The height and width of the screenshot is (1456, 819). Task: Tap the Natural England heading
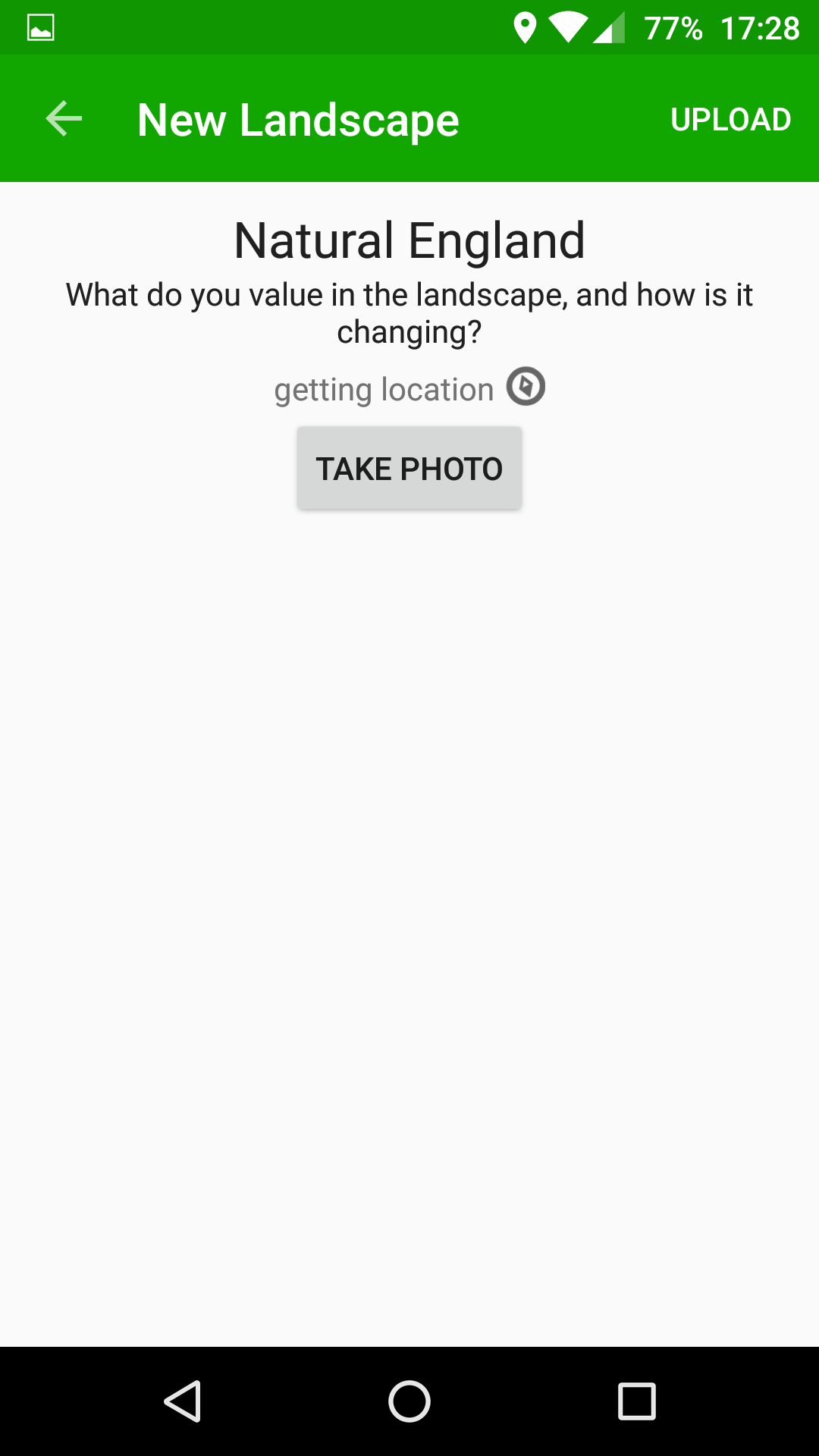[x=409, y=241]
